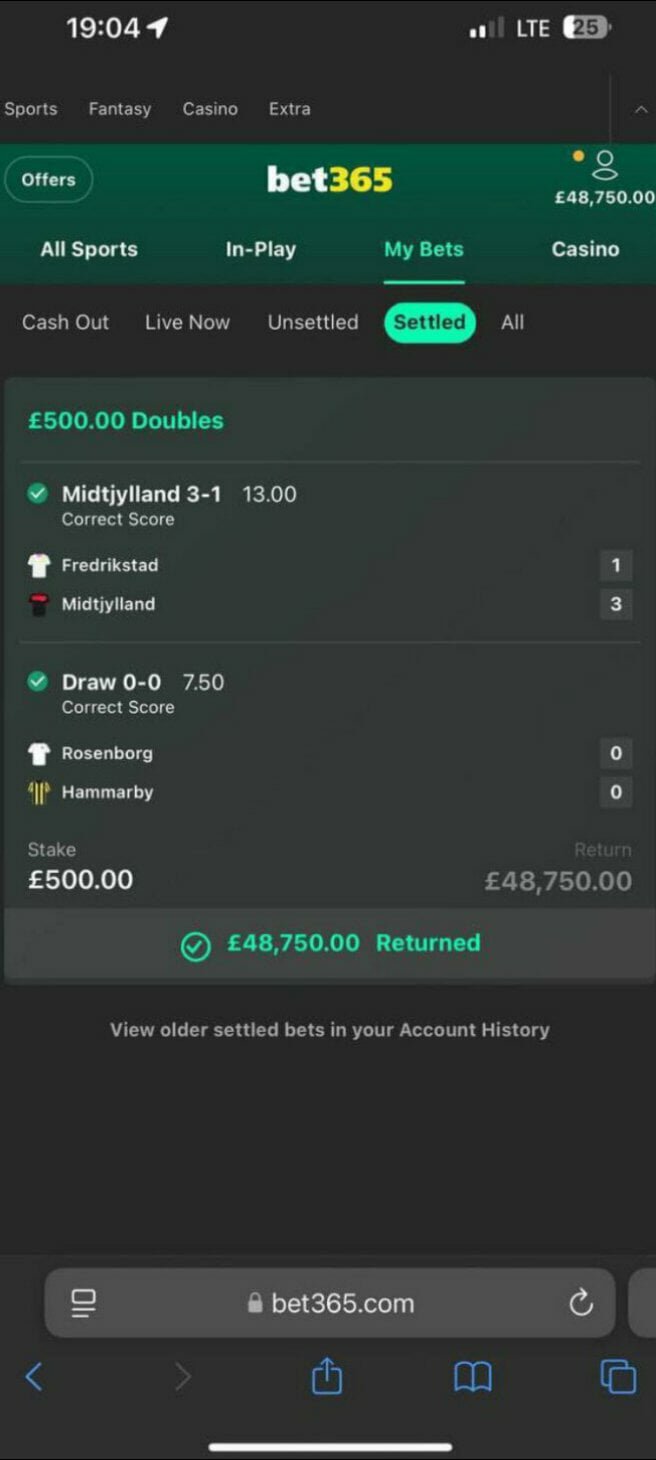The image size is (656, 1460).
Task: Open the Offers button
Action: pos(49,180)
